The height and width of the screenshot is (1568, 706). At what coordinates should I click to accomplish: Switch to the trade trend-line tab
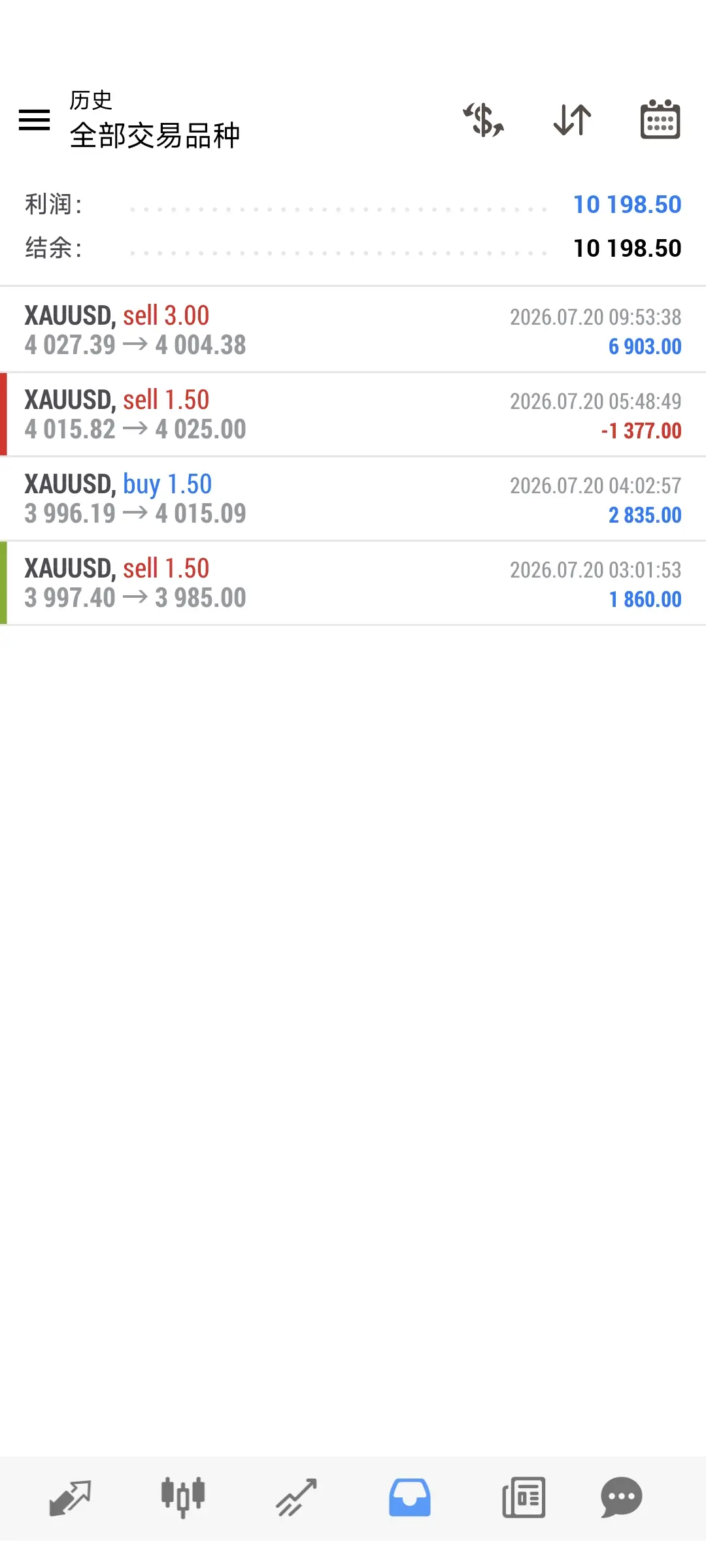[x=296, y=1497]
